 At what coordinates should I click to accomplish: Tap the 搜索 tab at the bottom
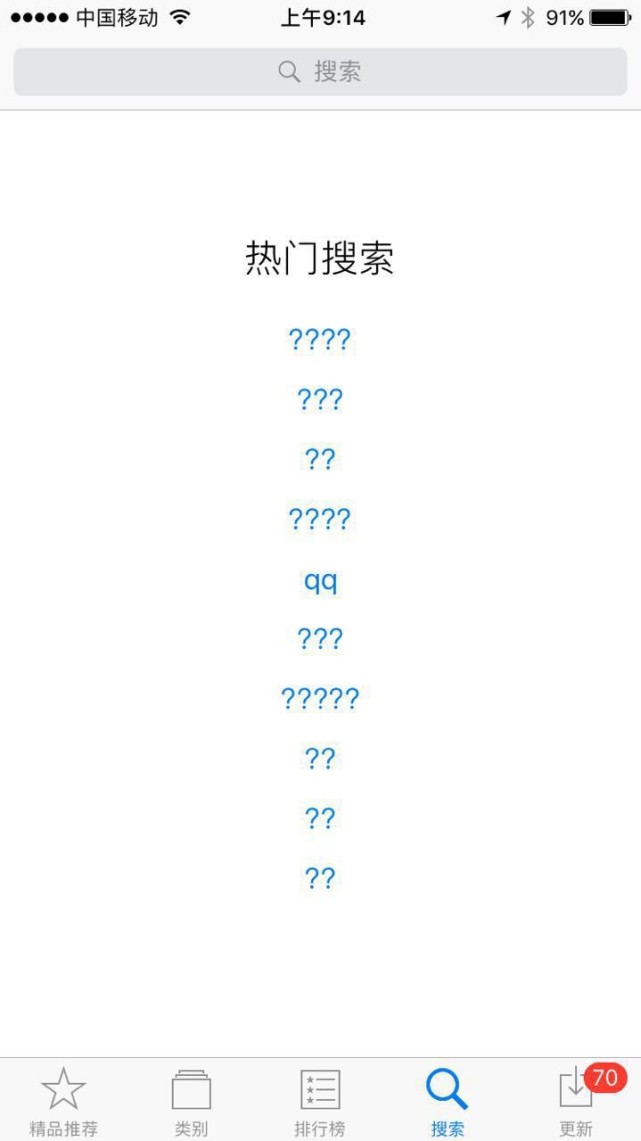click(x=447, y=1100)
